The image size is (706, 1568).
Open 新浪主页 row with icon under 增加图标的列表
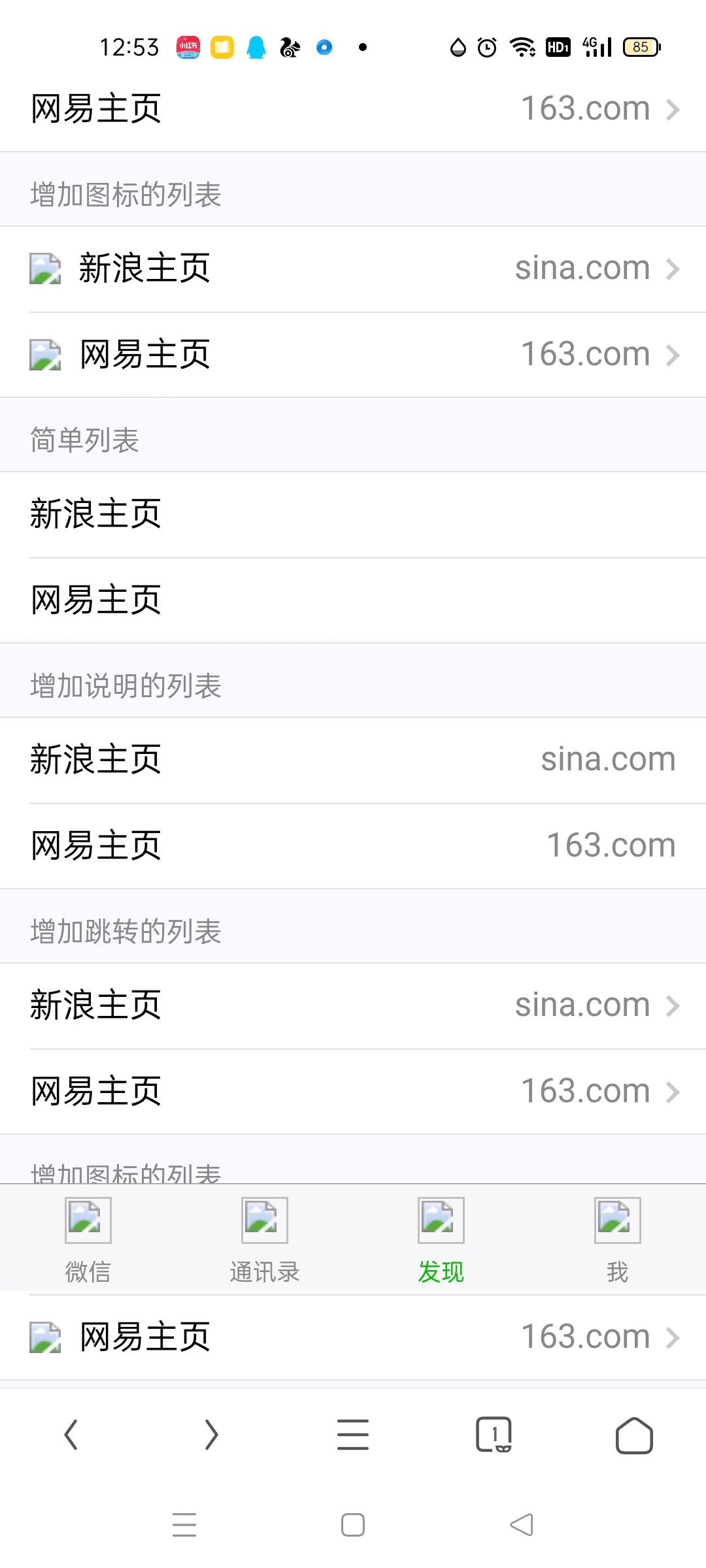tap(353, 269)
